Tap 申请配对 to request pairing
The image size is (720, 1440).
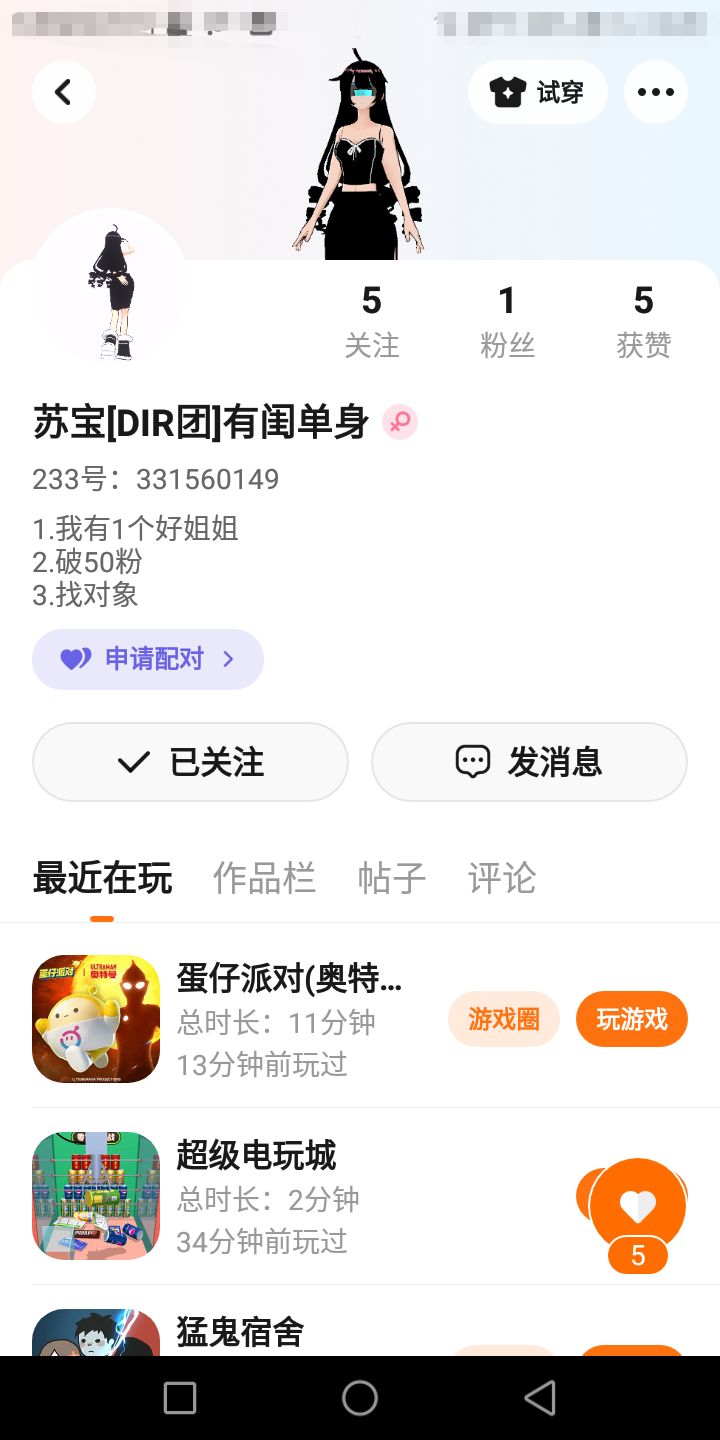[148, 659]
